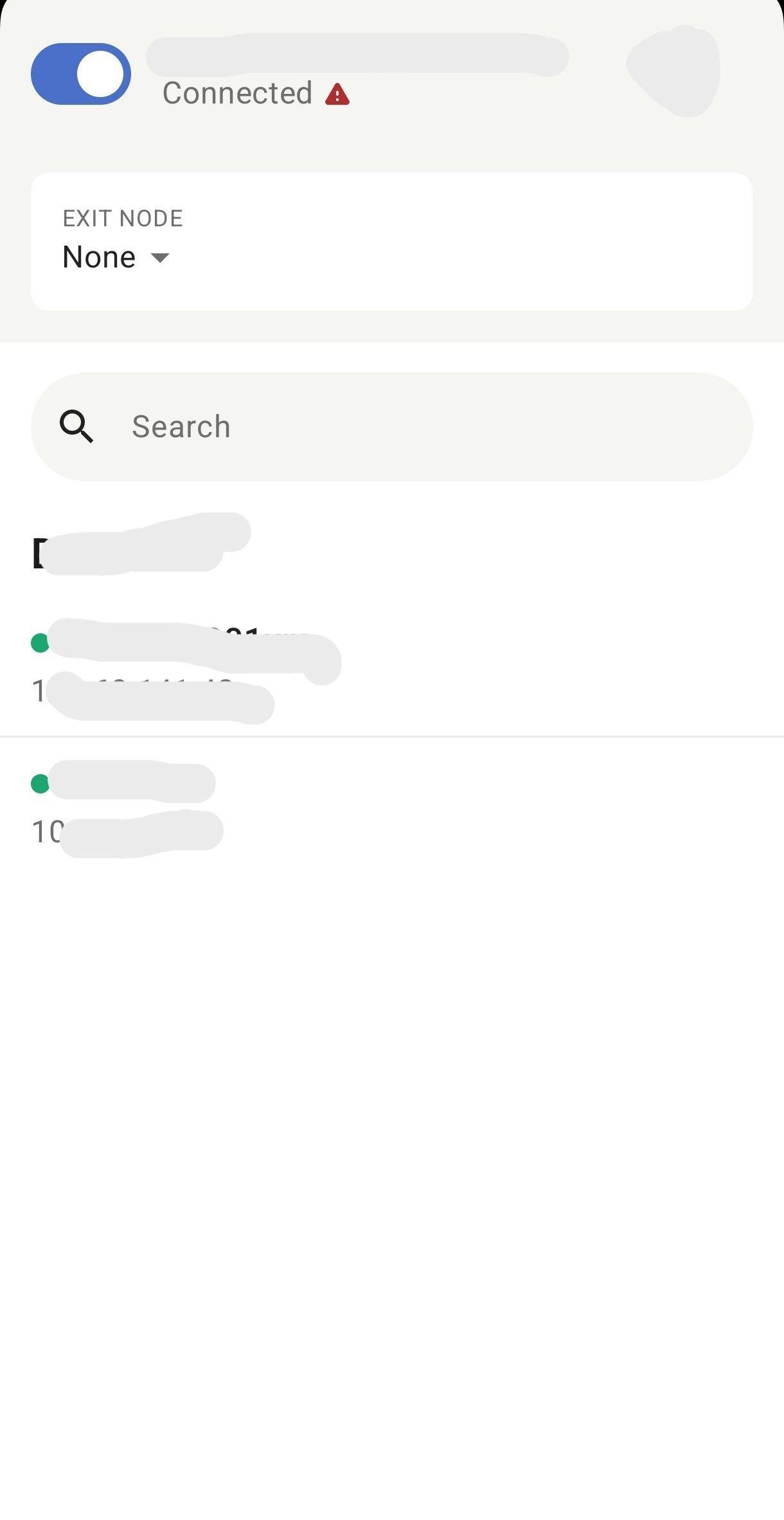Tap the red warning icon beside Connected
784x1520 pixels.
point(337,95)
